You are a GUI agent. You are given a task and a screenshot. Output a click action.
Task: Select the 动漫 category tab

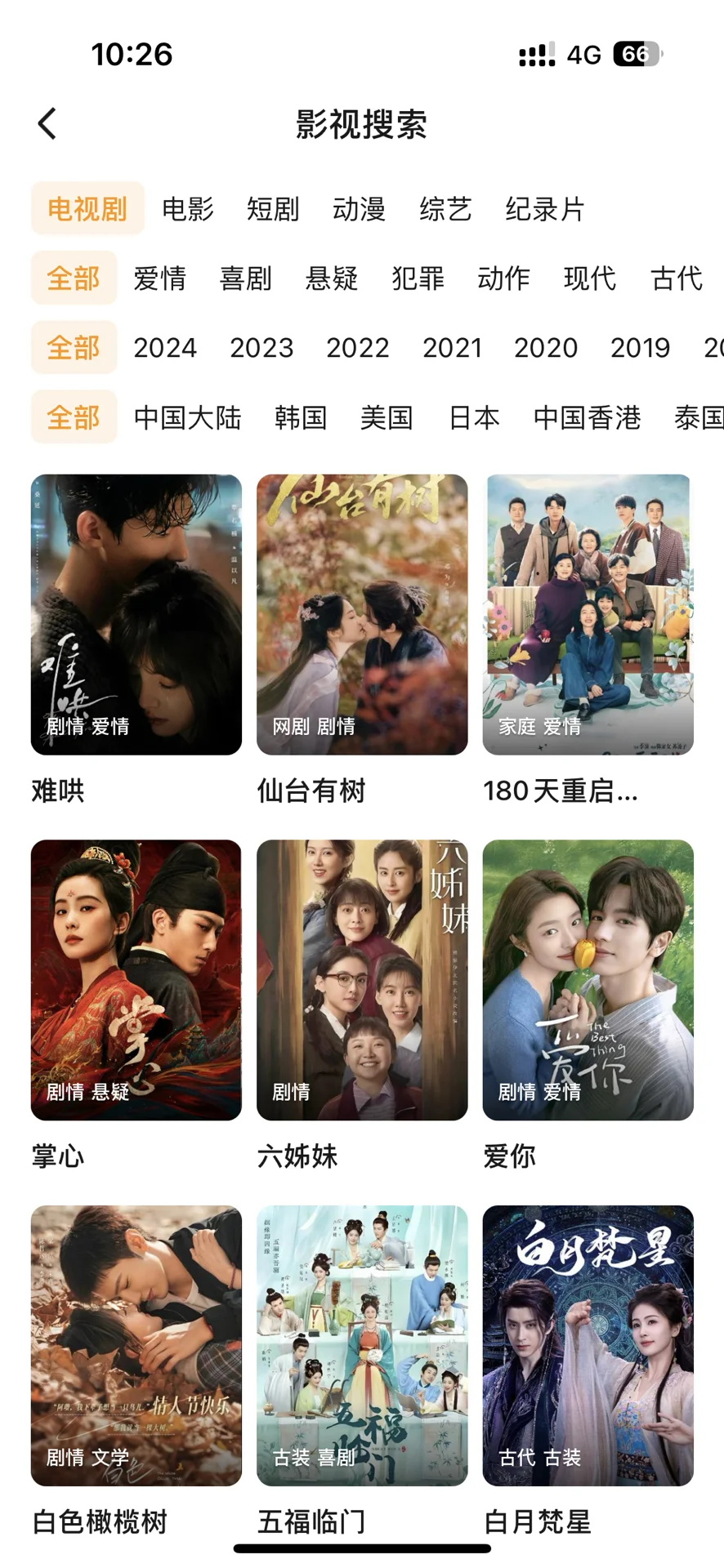(x=359, y=209)
